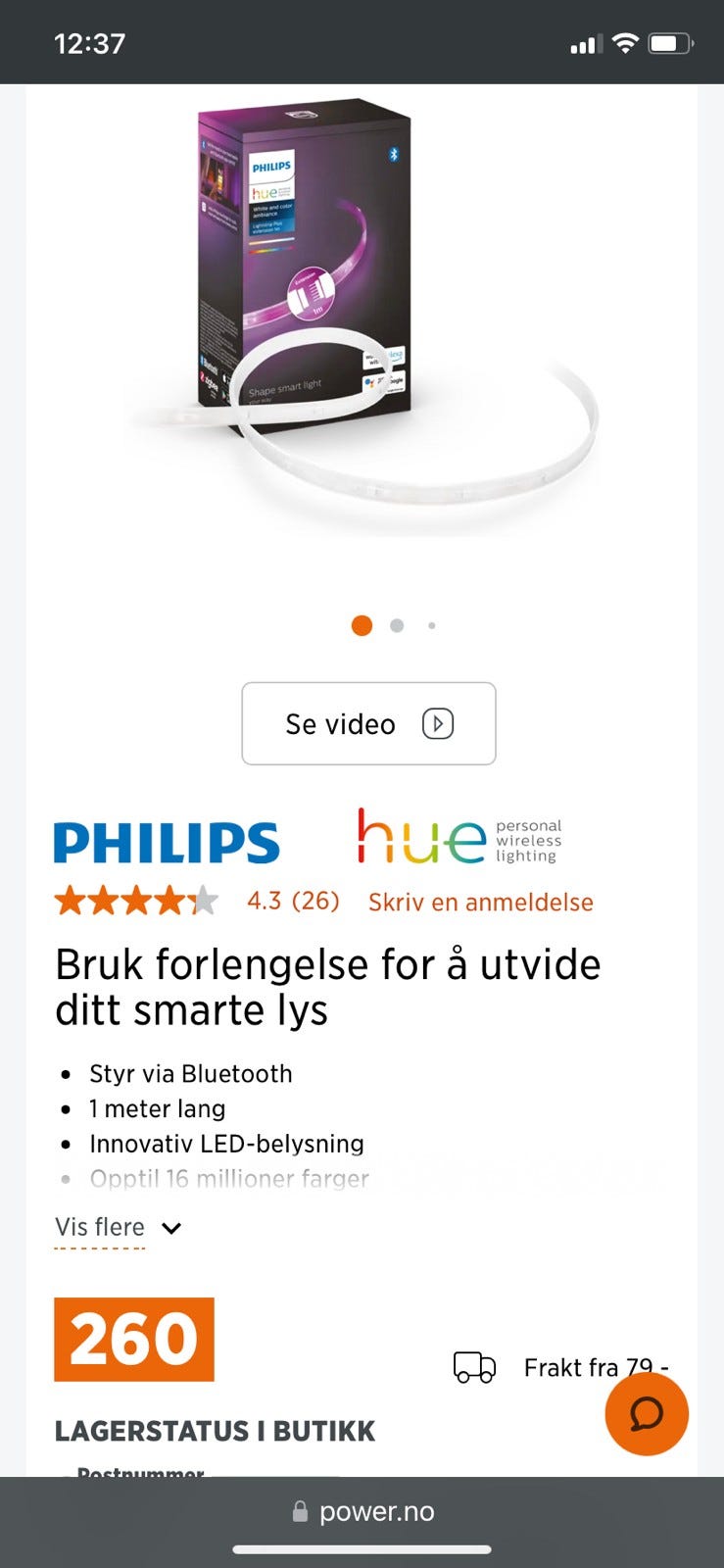Select the Lagerstatus i butikk heading

pos(215,1430)
